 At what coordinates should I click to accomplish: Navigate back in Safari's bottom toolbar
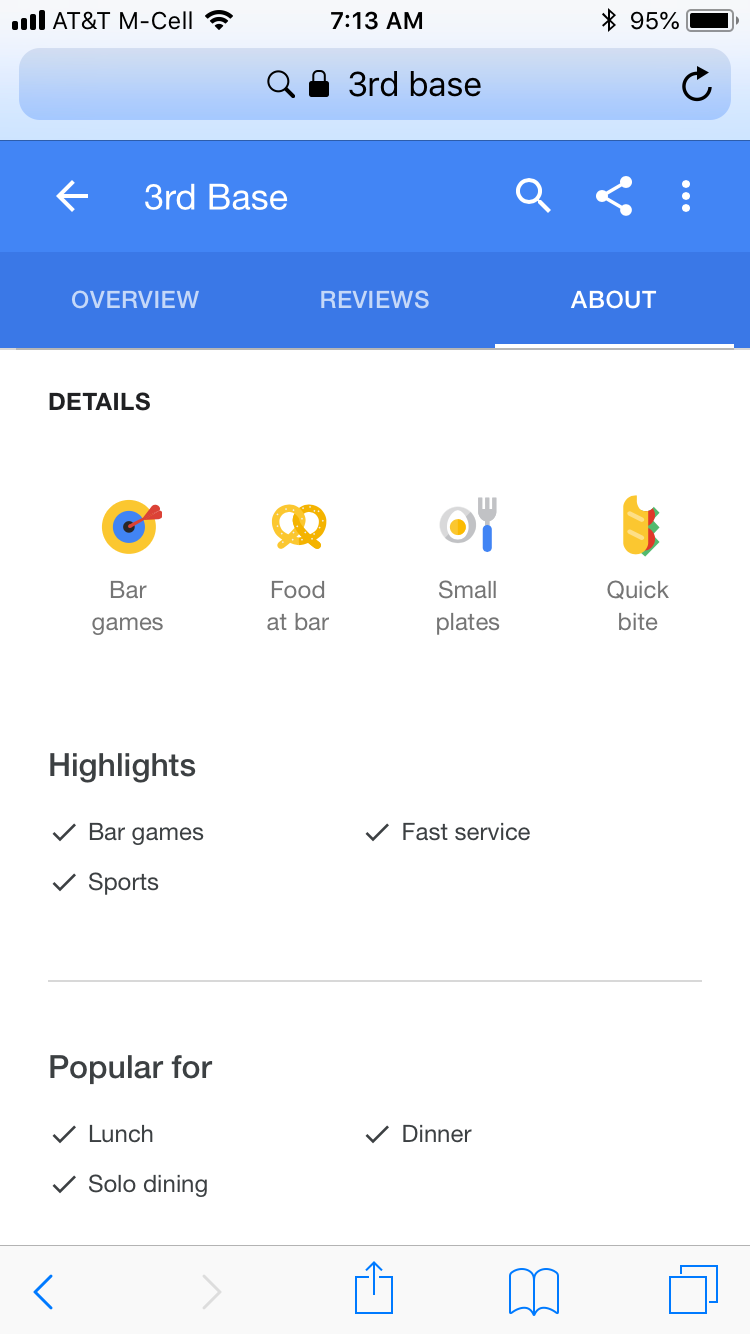[x=43, y=1292]
